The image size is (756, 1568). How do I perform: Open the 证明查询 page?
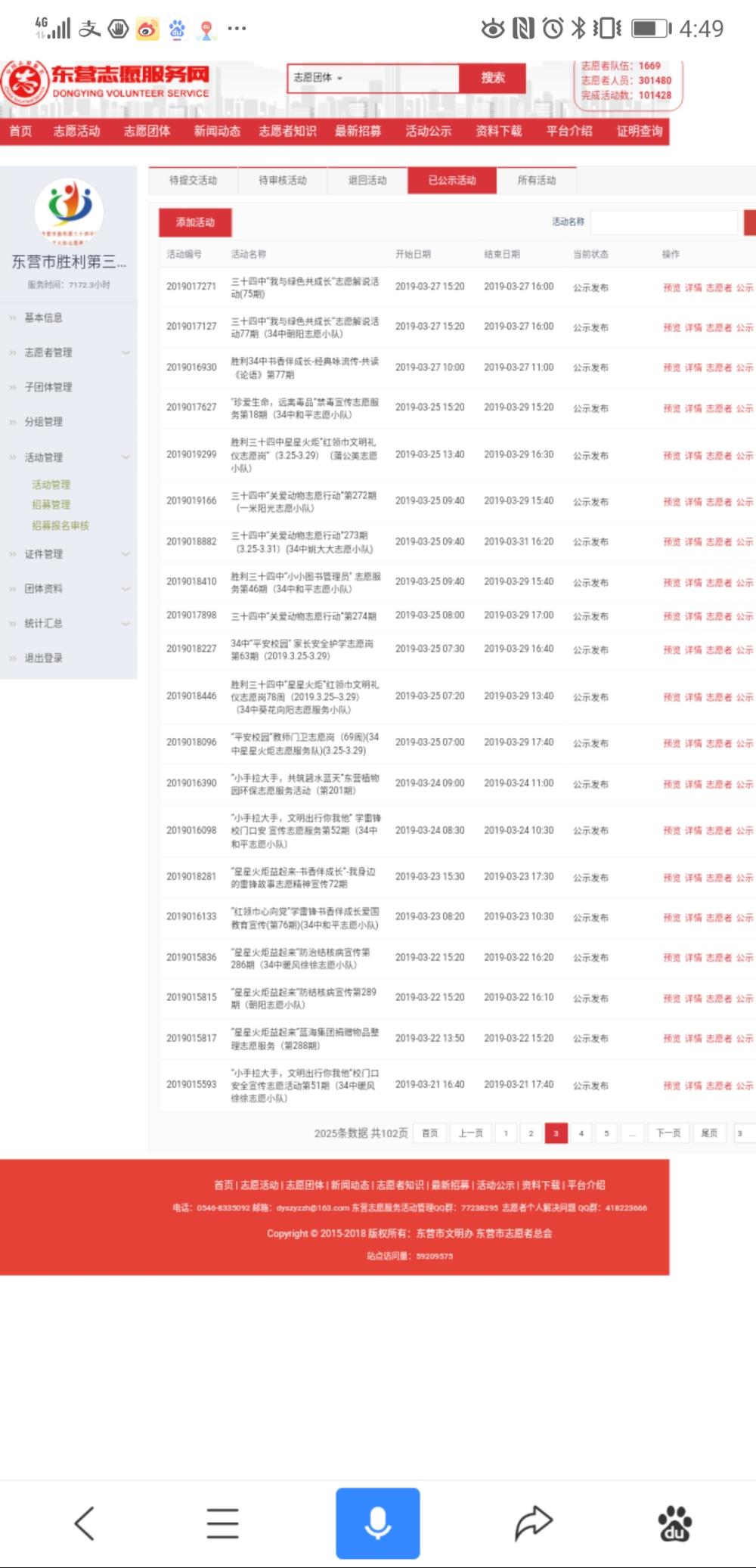(639, 131)
